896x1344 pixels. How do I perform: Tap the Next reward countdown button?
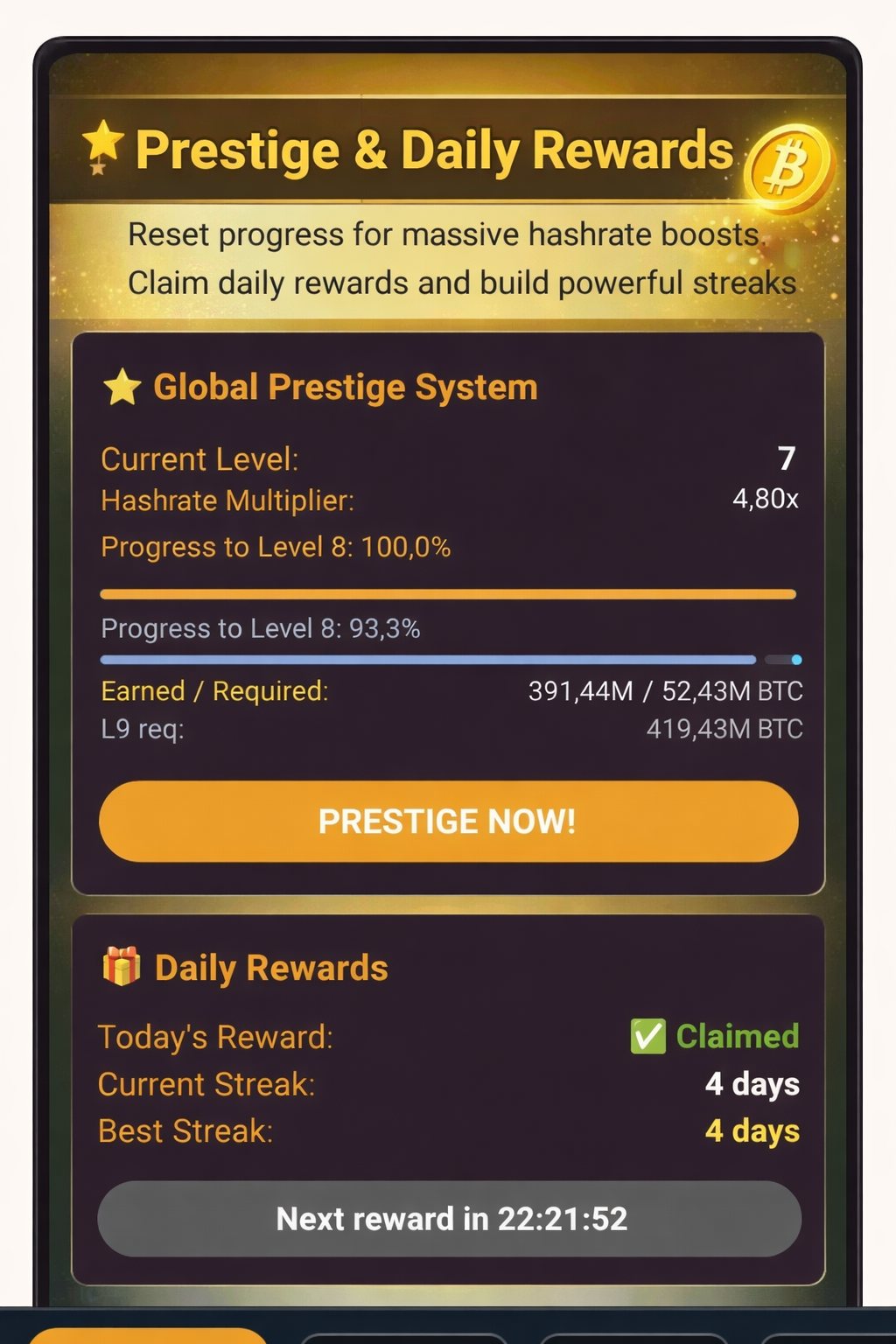pyautogui.click(x=450, y=1218)
